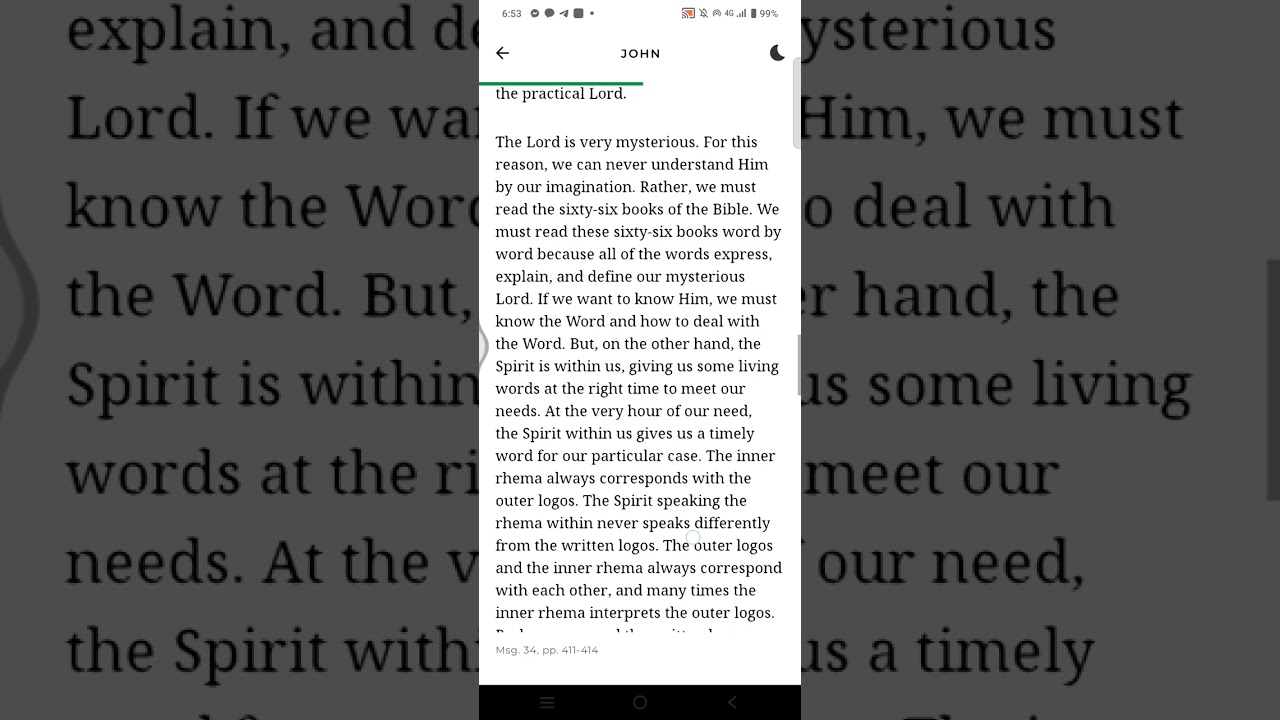Open recent apps from navigation bar
This screenshot has width=1280, height=720.
click(x=547, y=703)
